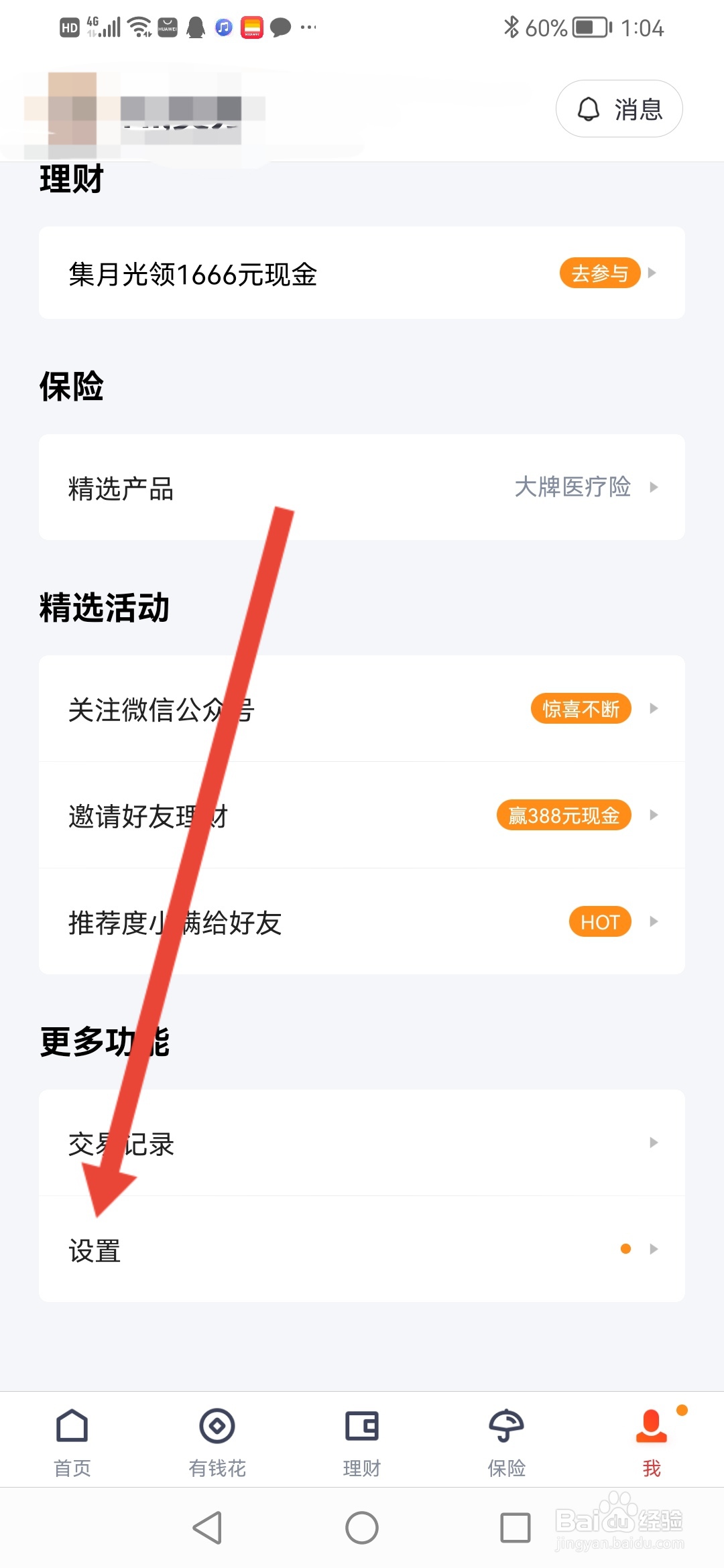Open 邀请好友理财 to win 388元现金
Image resolution: width=724 pixels, height=1568 pixels.
tap(362, 815)
